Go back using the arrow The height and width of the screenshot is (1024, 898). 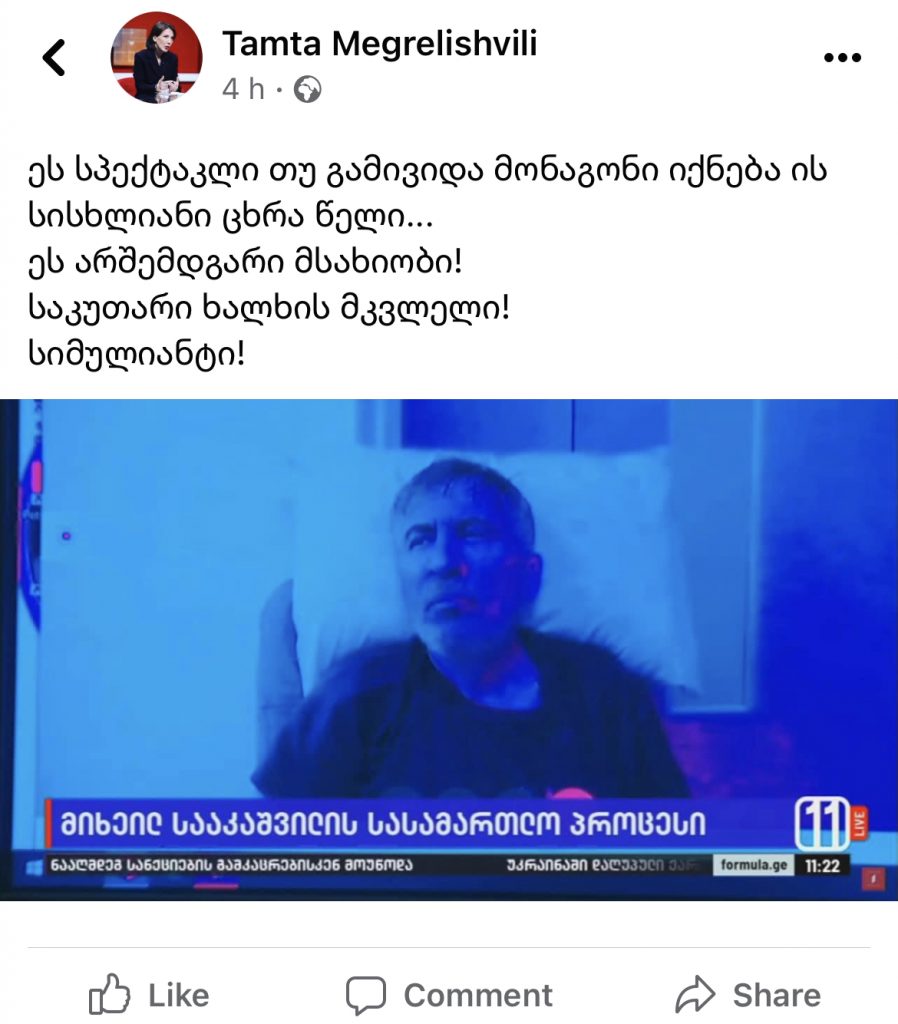(x=54, y=58)
